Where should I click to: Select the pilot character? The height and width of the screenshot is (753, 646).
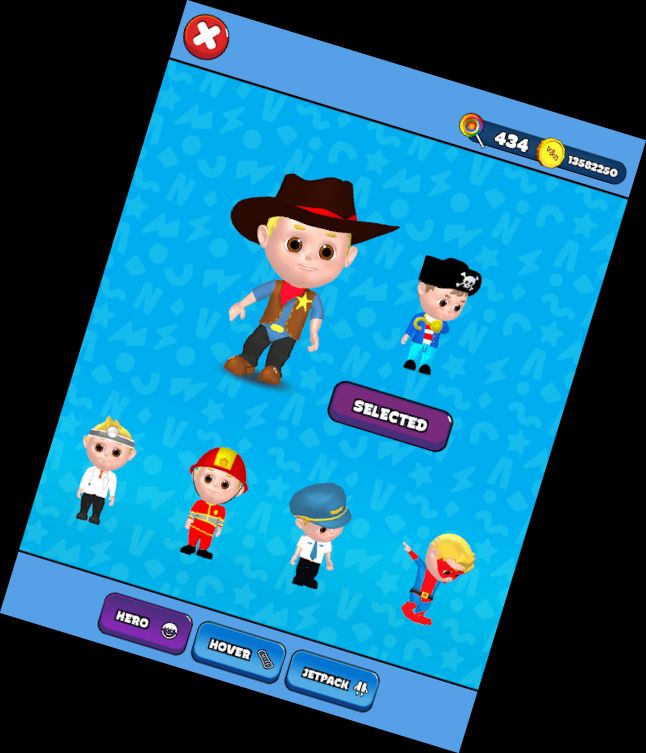coord(315,535)
